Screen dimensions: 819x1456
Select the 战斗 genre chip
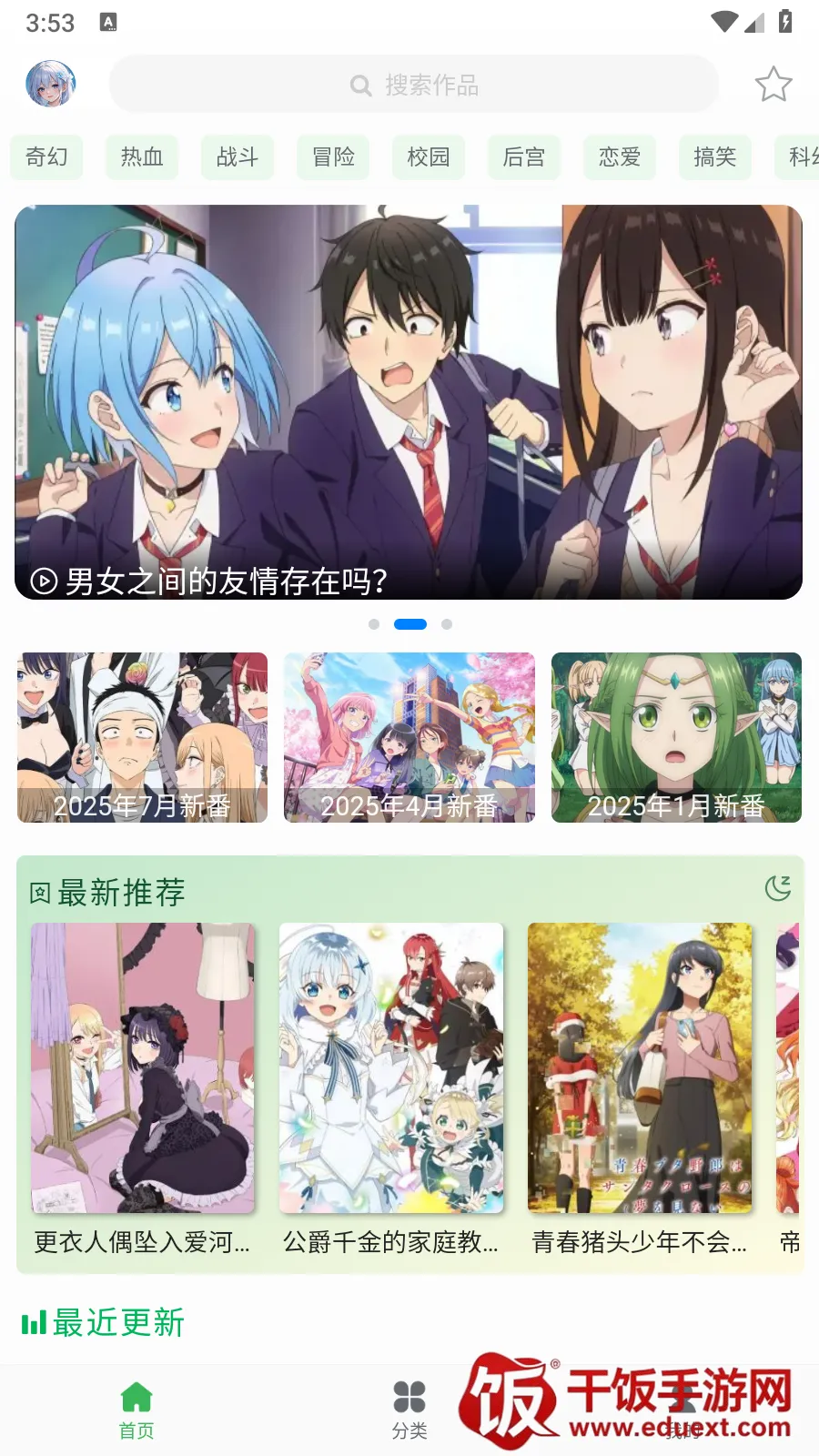click(x=238, y=157)
